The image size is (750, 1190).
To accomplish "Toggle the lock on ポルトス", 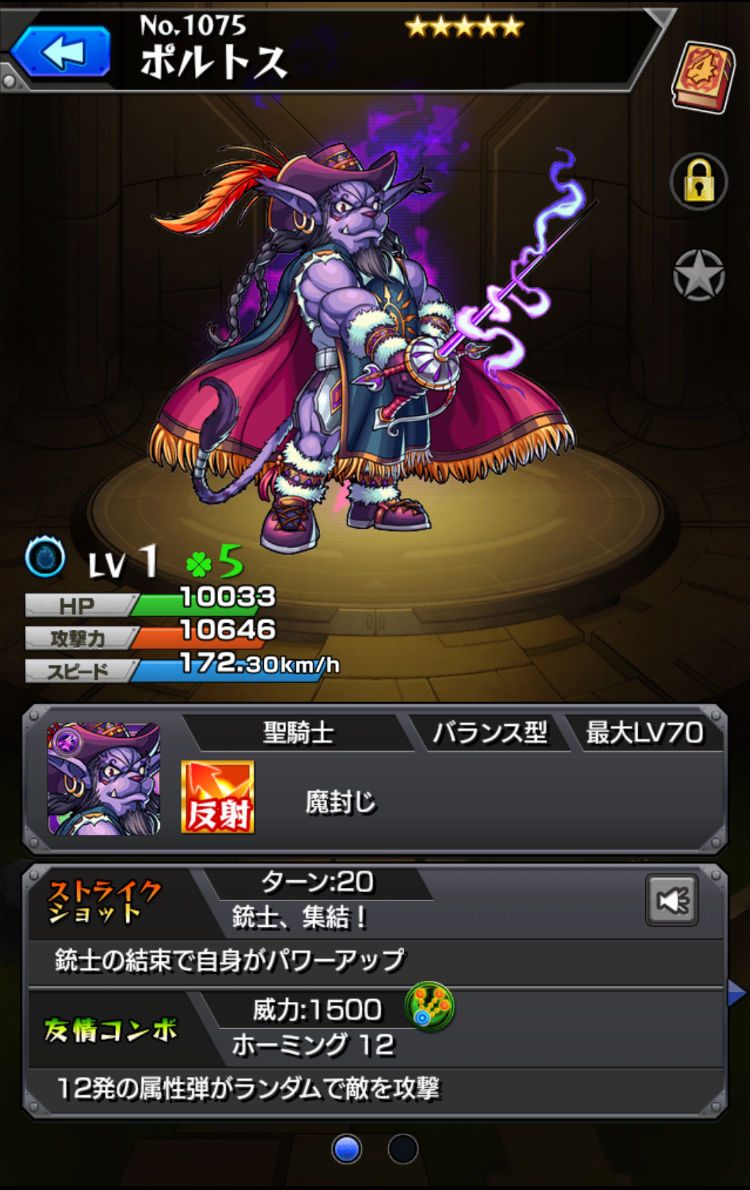I will click(x=698, y=182).
